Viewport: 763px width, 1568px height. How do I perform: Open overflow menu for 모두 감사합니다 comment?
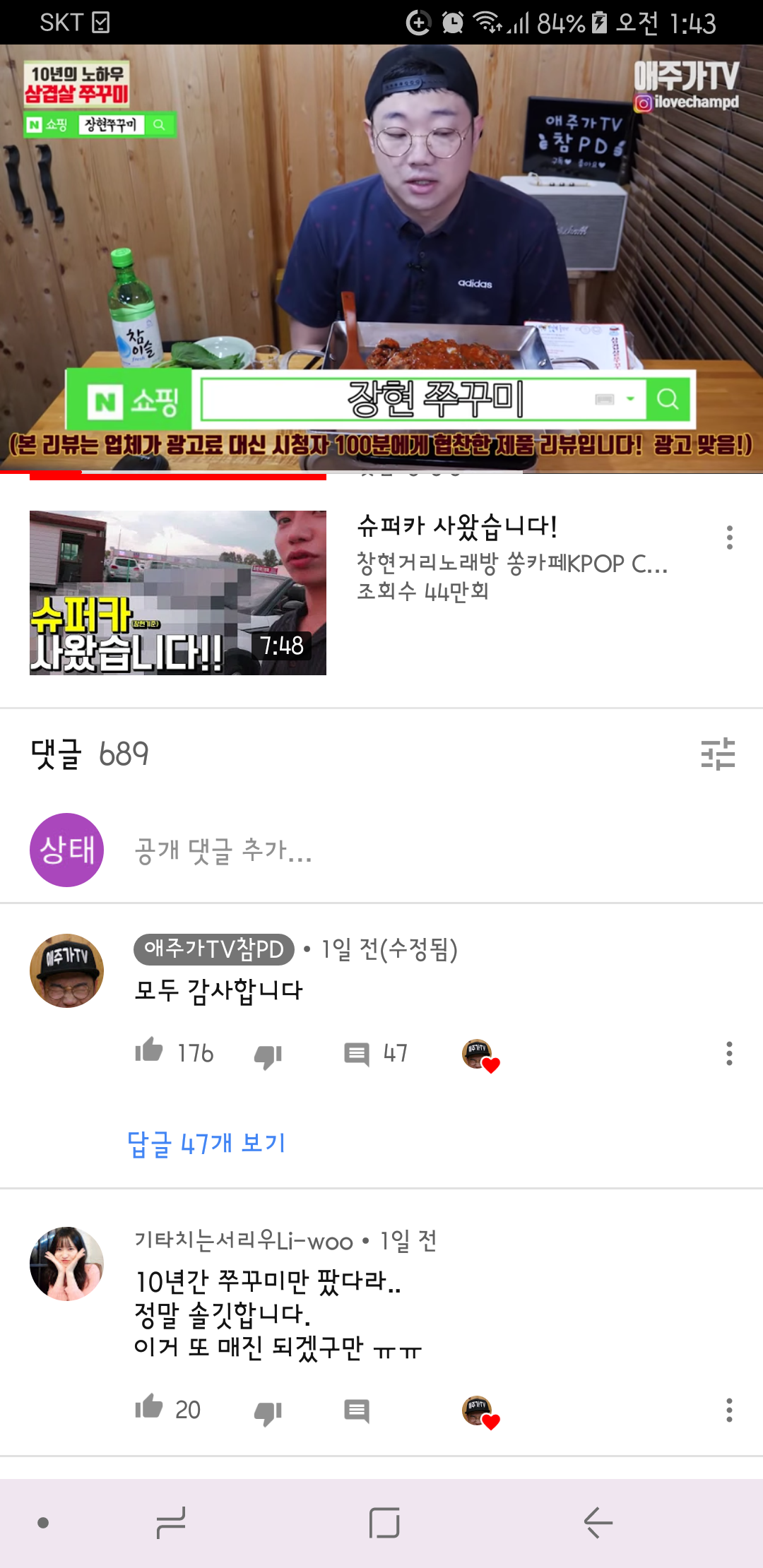click(x=729, y=1053)
